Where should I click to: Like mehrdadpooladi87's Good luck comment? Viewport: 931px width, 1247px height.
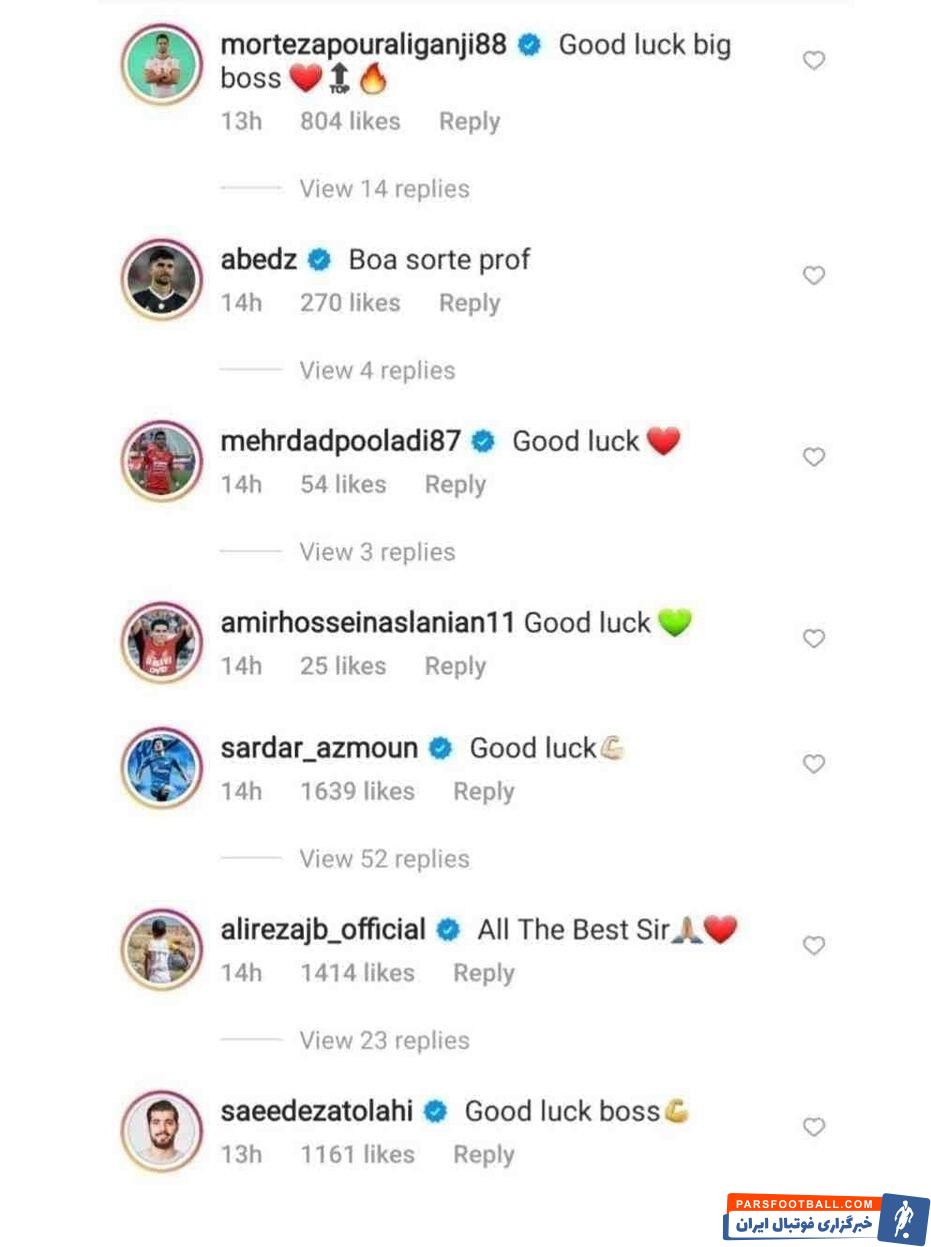tap(814, 457)
